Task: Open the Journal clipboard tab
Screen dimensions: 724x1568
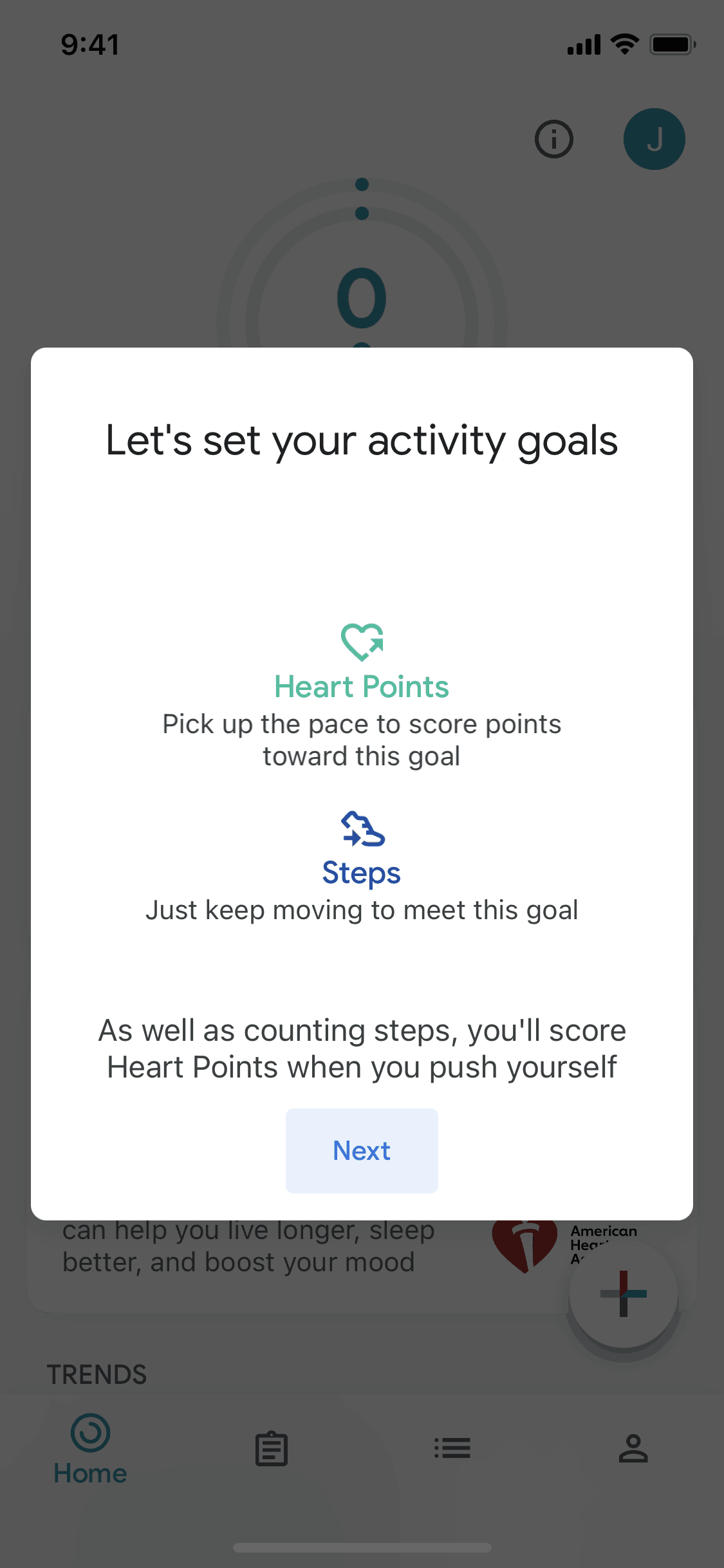Action: pyautogui.click(x=272, y=1449)
